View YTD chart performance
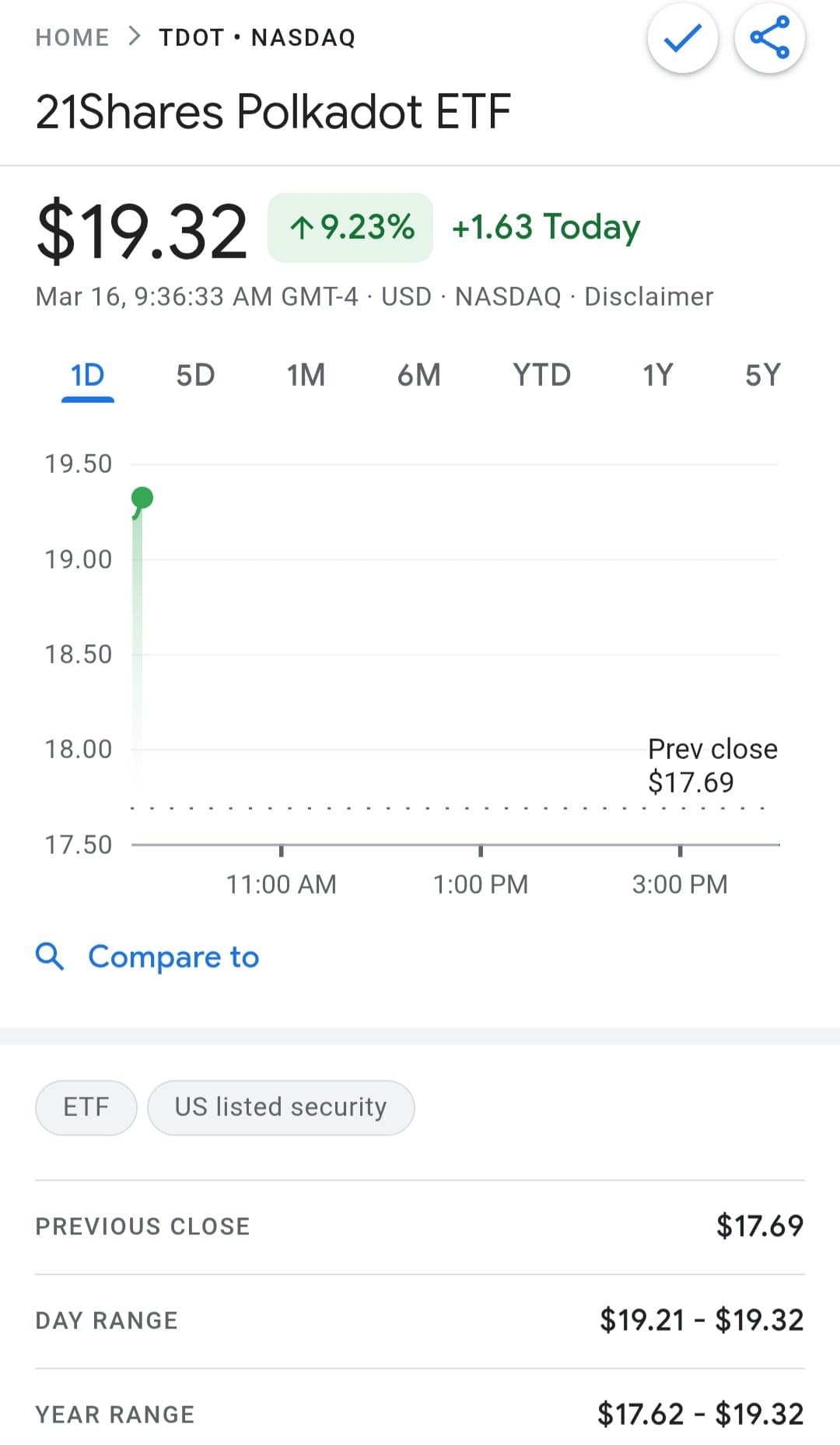The height and width of the screenshot is (1445, 840). (x=542, y=375)
